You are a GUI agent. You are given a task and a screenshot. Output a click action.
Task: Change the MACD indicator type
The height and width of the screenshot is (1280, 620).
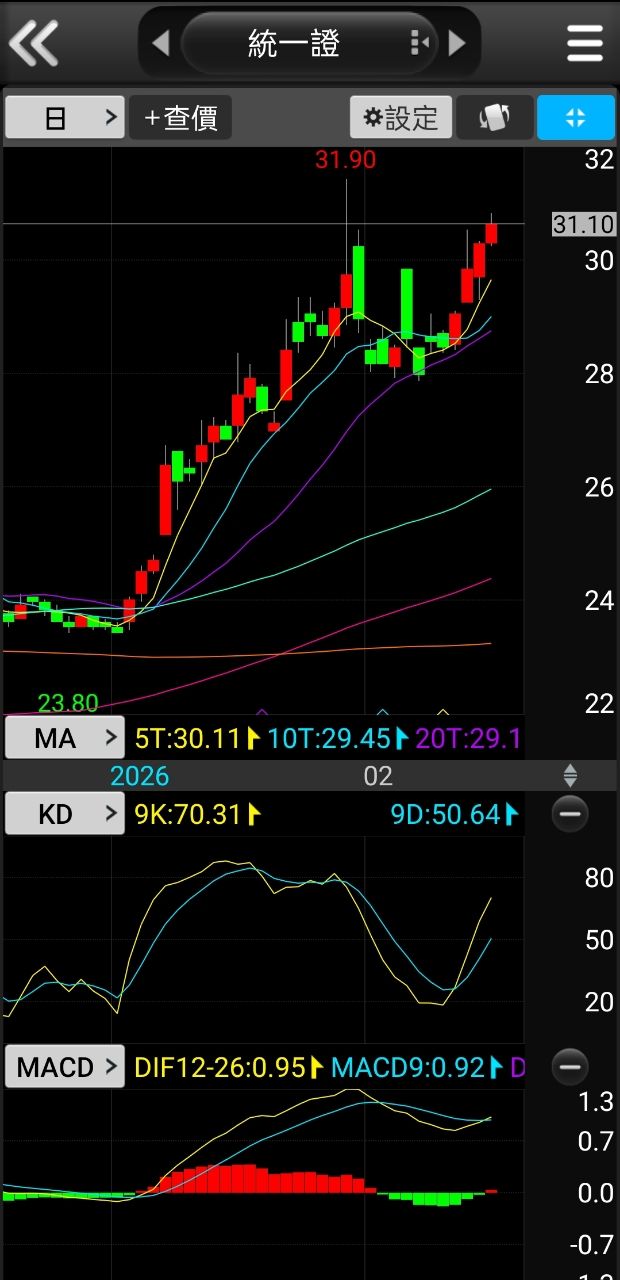65,1067
